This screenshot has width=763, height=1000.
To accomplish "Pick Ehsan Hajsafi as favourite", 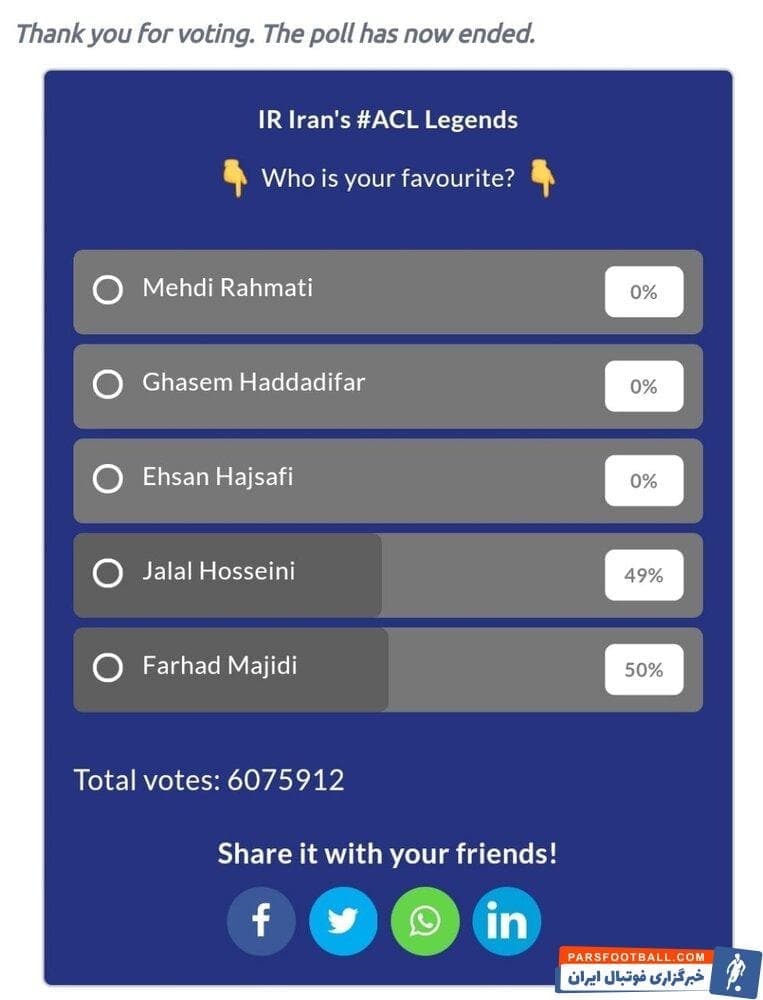I will click(108, 479).
